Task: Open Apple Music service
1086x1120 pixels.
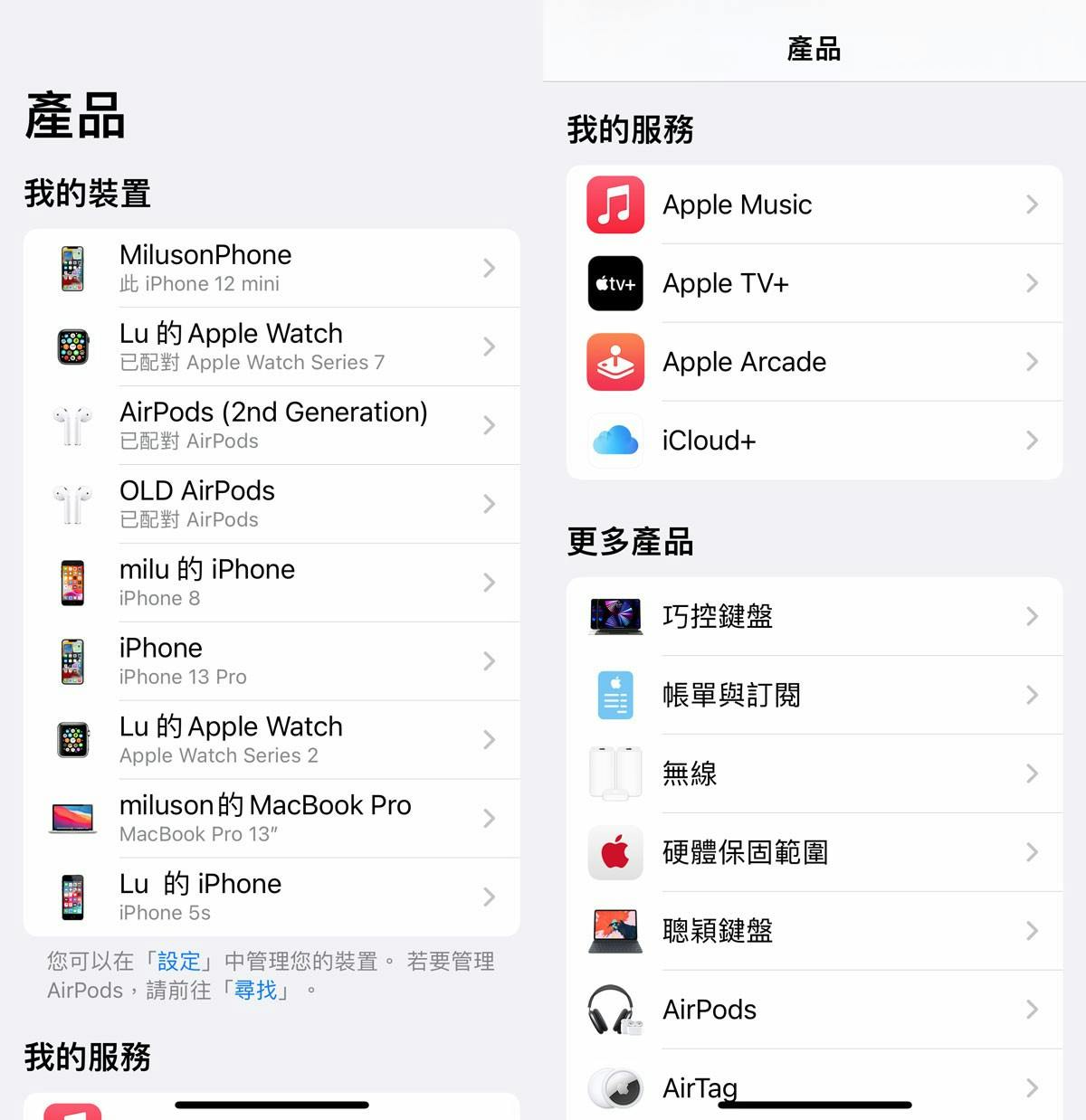Action: point(814,205)
